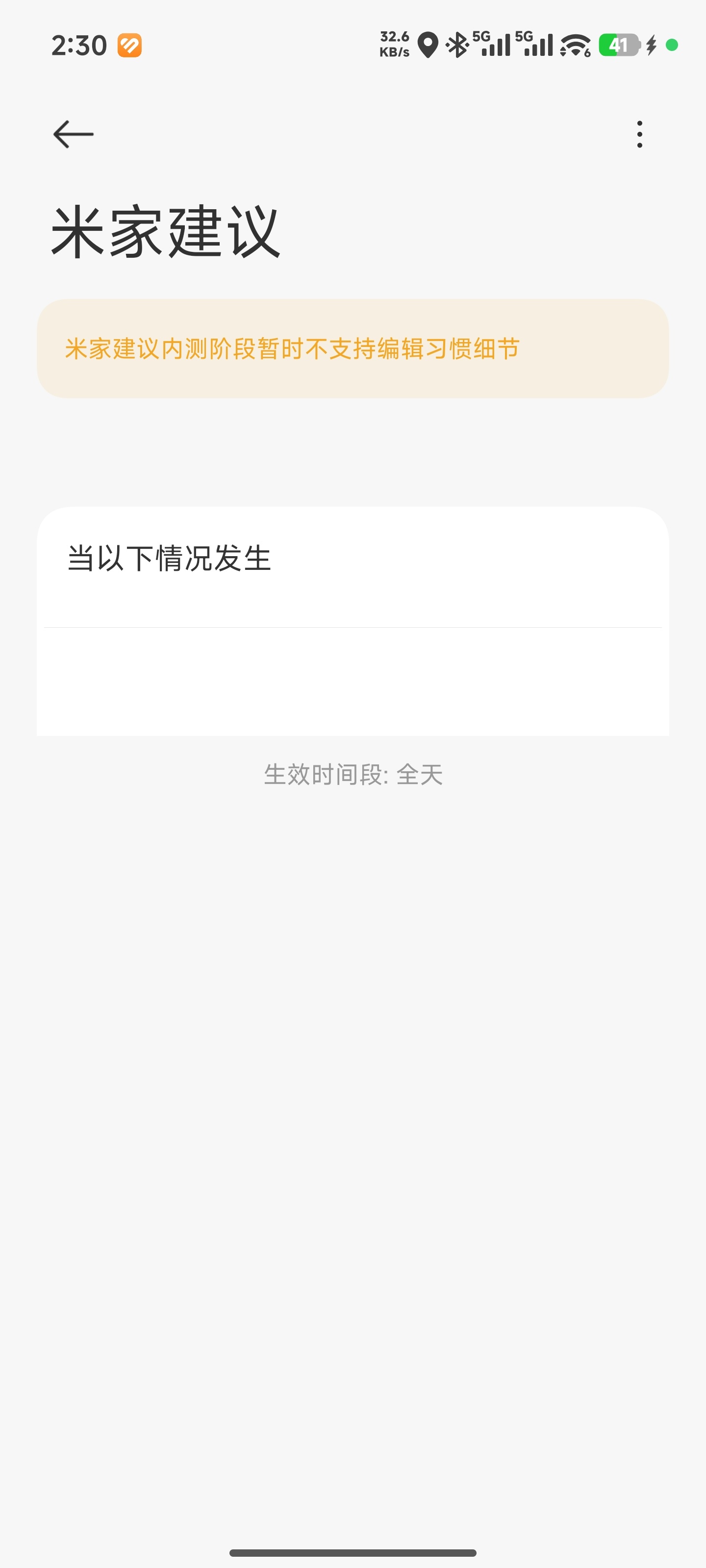Tap the location indicator in the status bar
The image size is (706, 1568).
(429, 45)
